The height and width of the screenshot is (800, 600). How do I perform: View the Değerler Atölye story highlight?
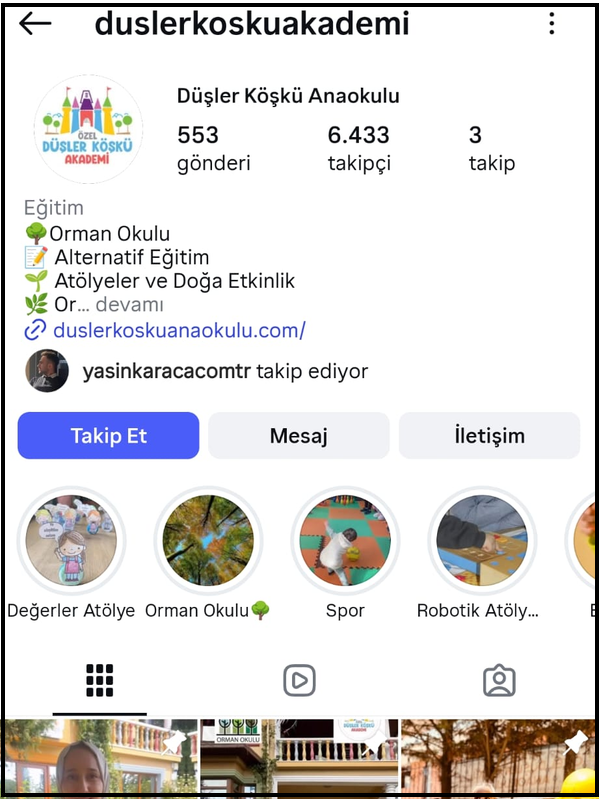[71, 541]
